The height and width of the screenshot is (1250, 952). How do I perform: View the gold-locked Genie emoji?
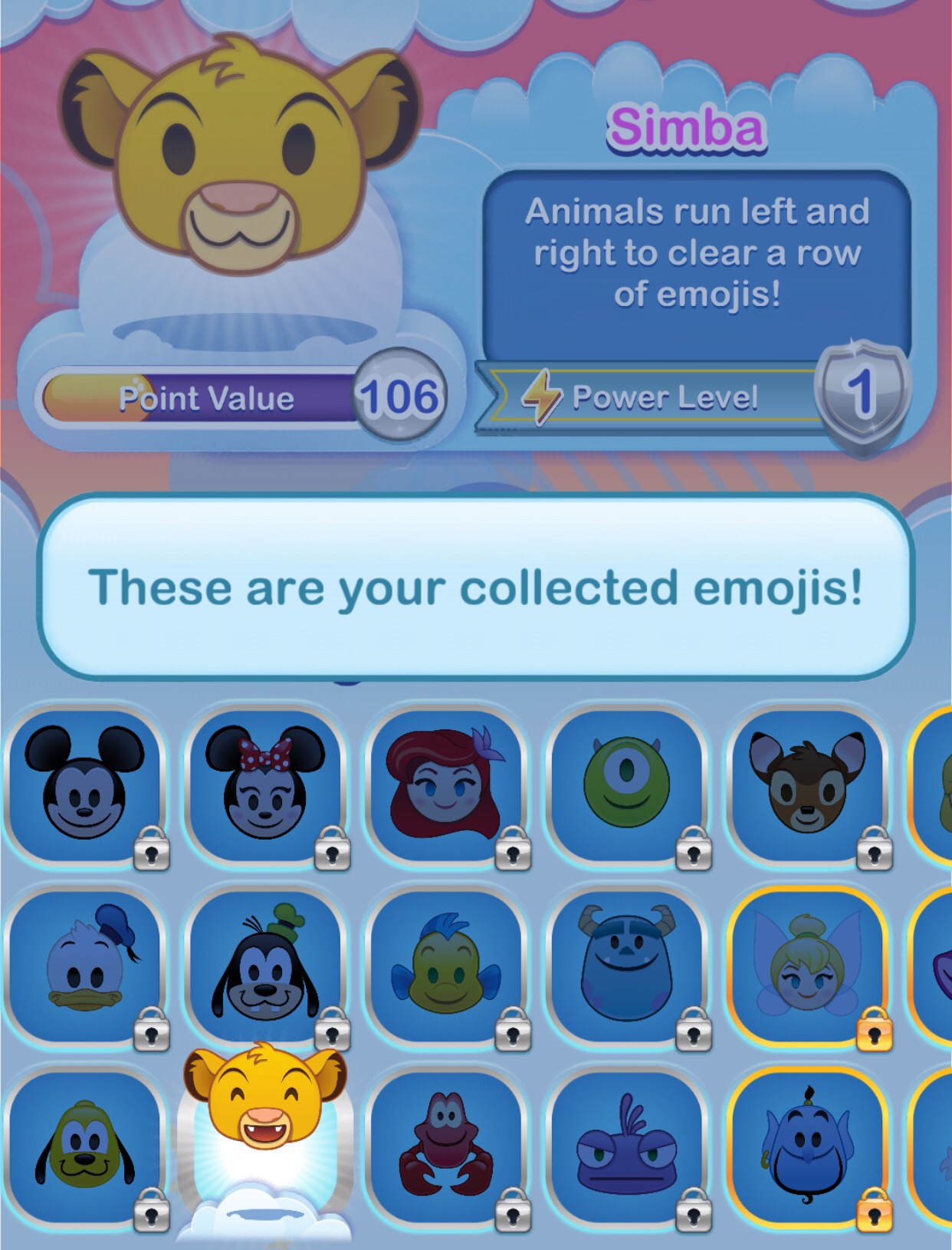[807, 1146]
